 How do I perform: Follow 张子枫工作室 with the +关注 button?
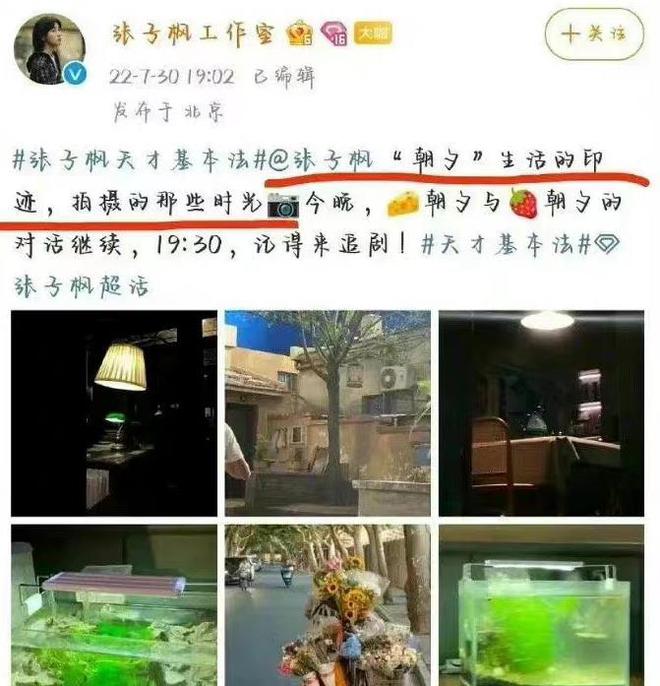tap(593, 36)
